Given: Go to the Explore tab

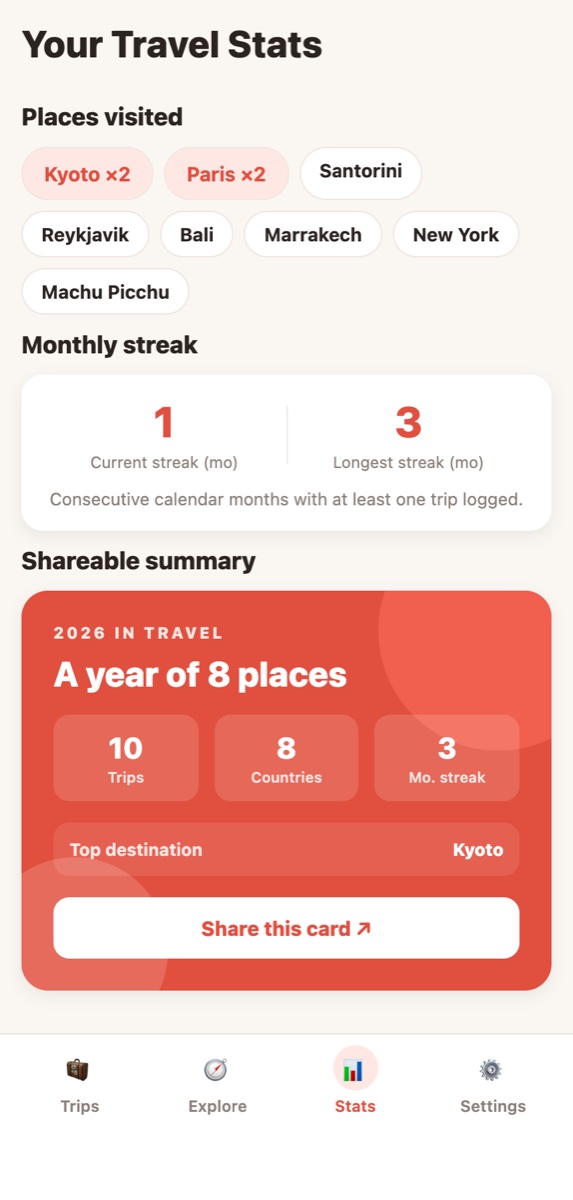Looking at the screenshot, I should click(217, 1084).
